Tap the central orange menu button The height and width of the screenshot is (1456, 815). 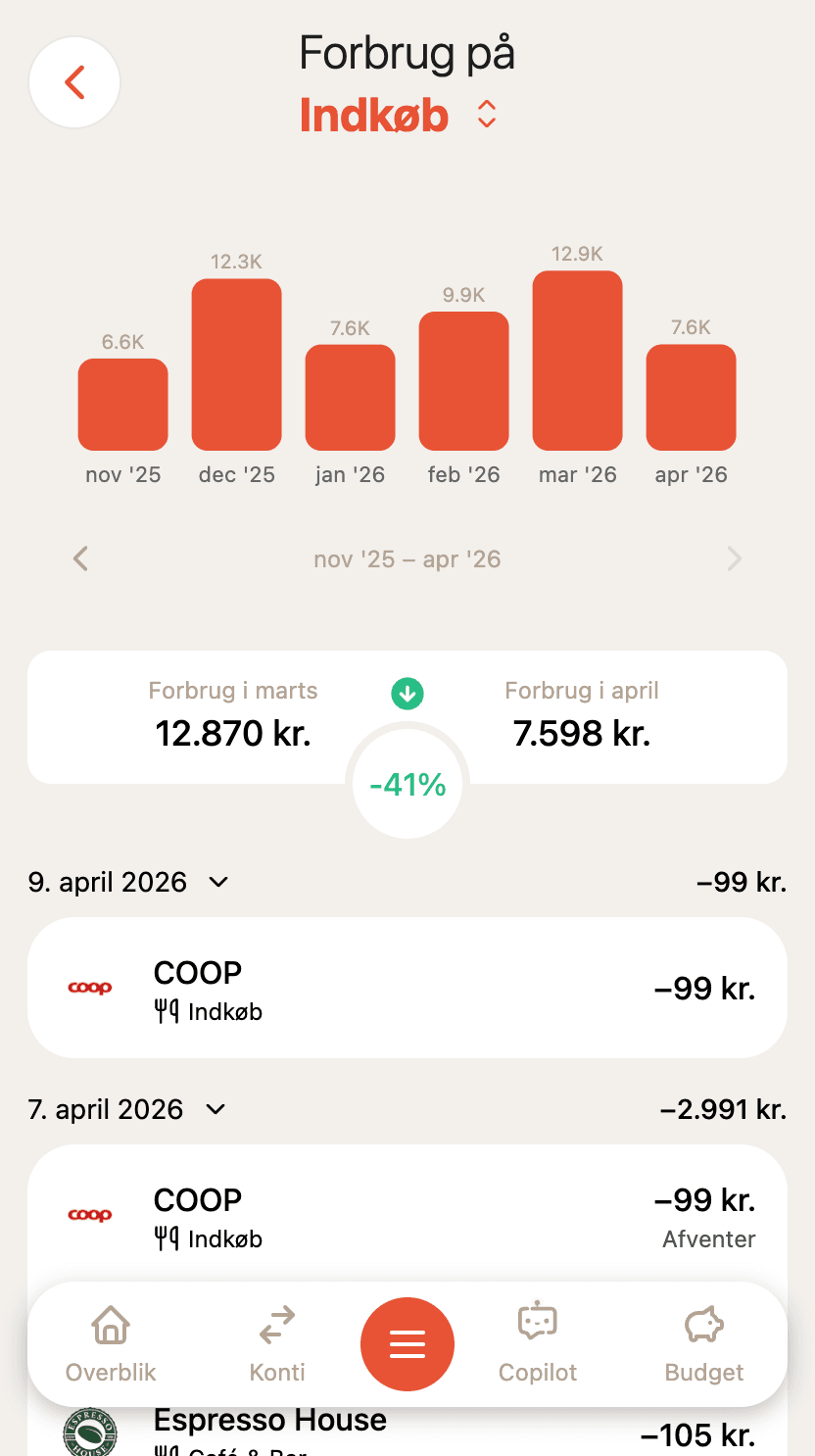click(407, 1343)
